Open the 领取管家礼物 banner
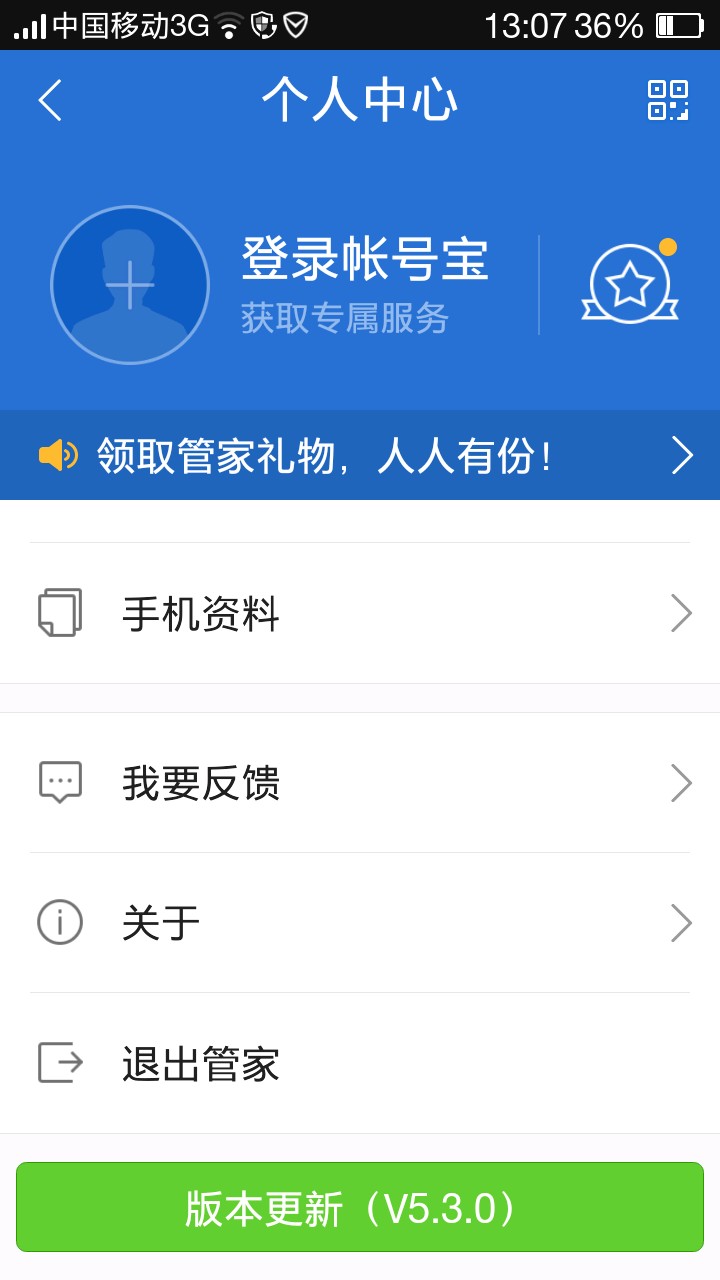 [360, 456]
